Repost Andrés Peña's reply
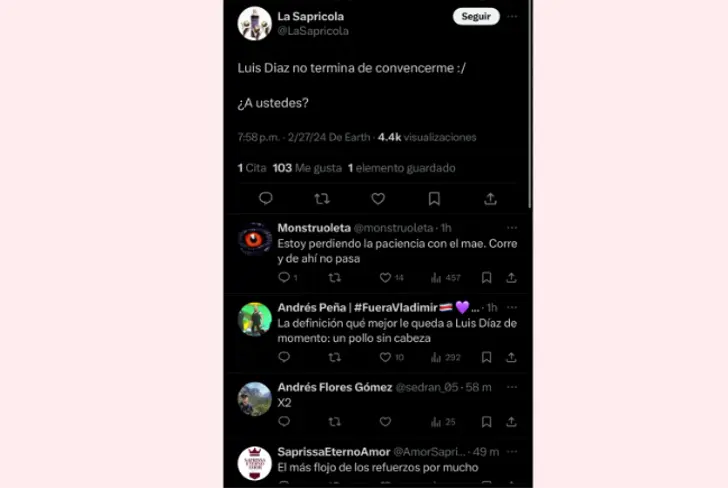728x488 pixels. coord(335,357)
